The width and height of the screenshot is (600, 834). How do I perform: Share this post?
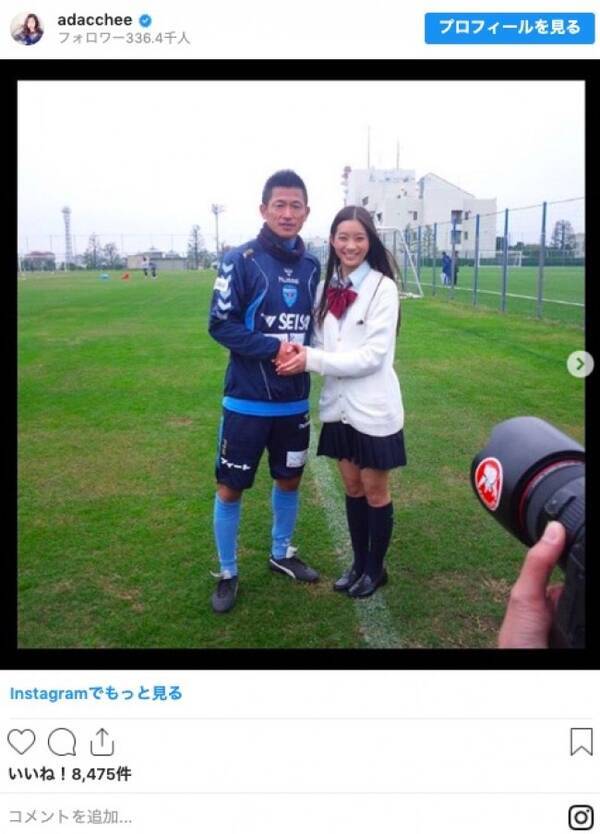coord(102,741)
